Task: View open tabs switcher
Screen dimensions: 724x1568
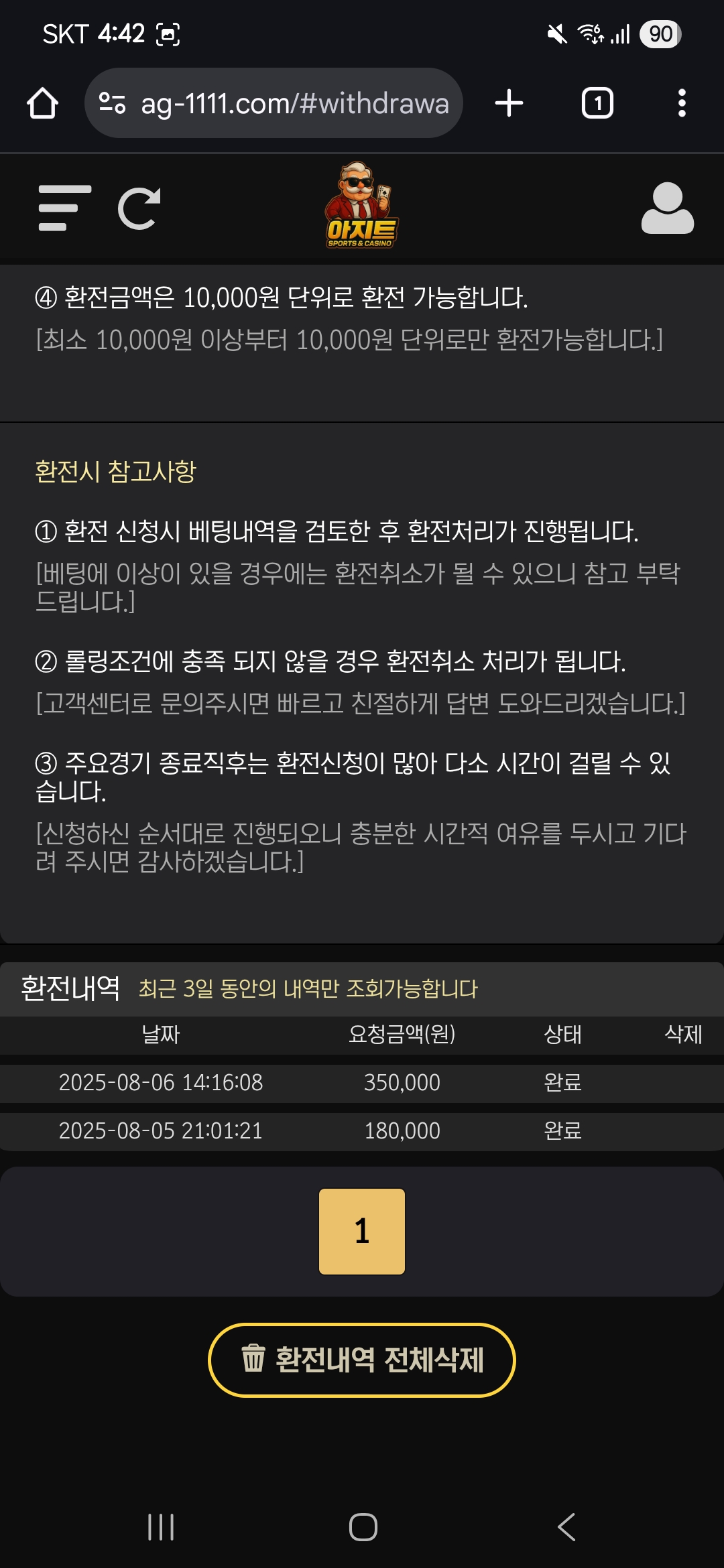Action: (597, 103)
